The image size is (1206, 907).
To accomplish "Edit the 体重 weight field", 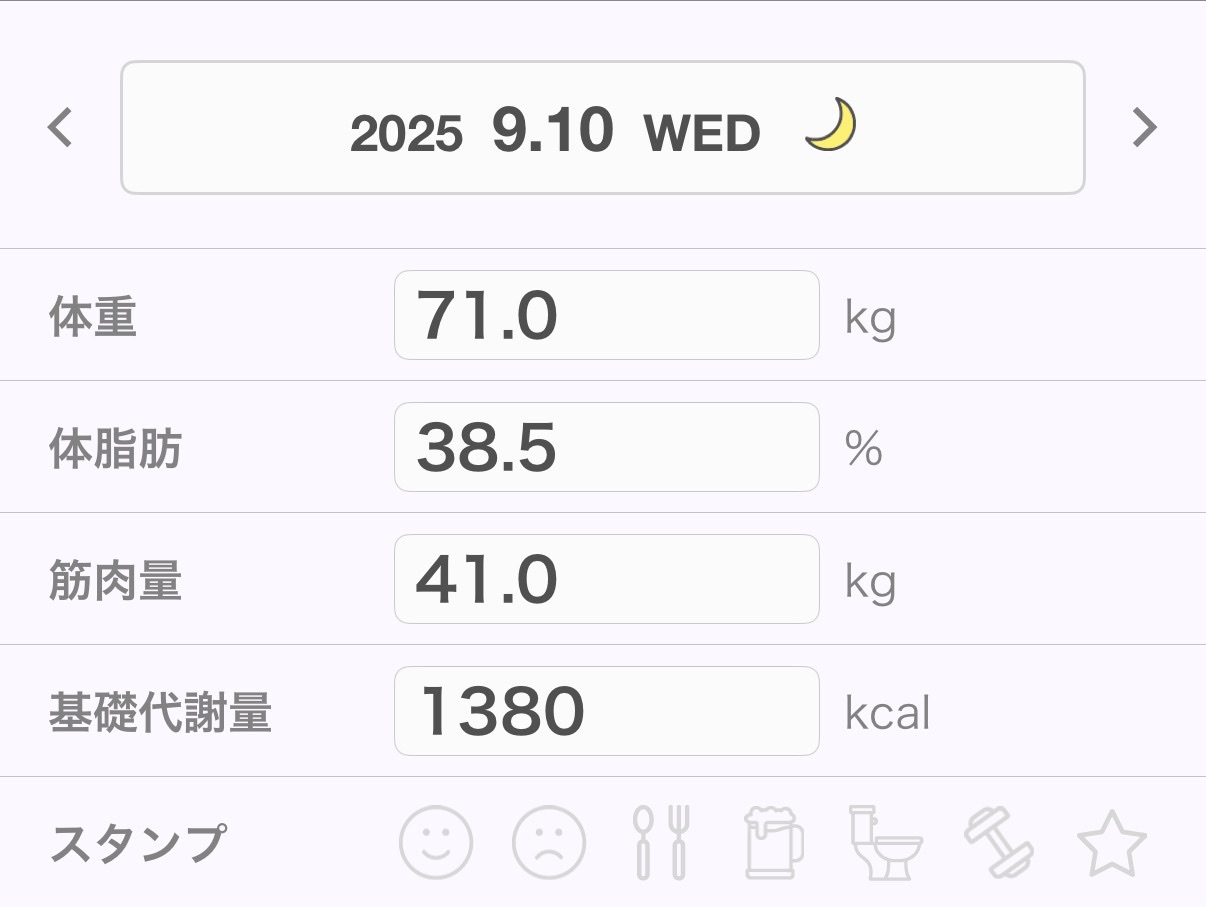I will [606, 315].
